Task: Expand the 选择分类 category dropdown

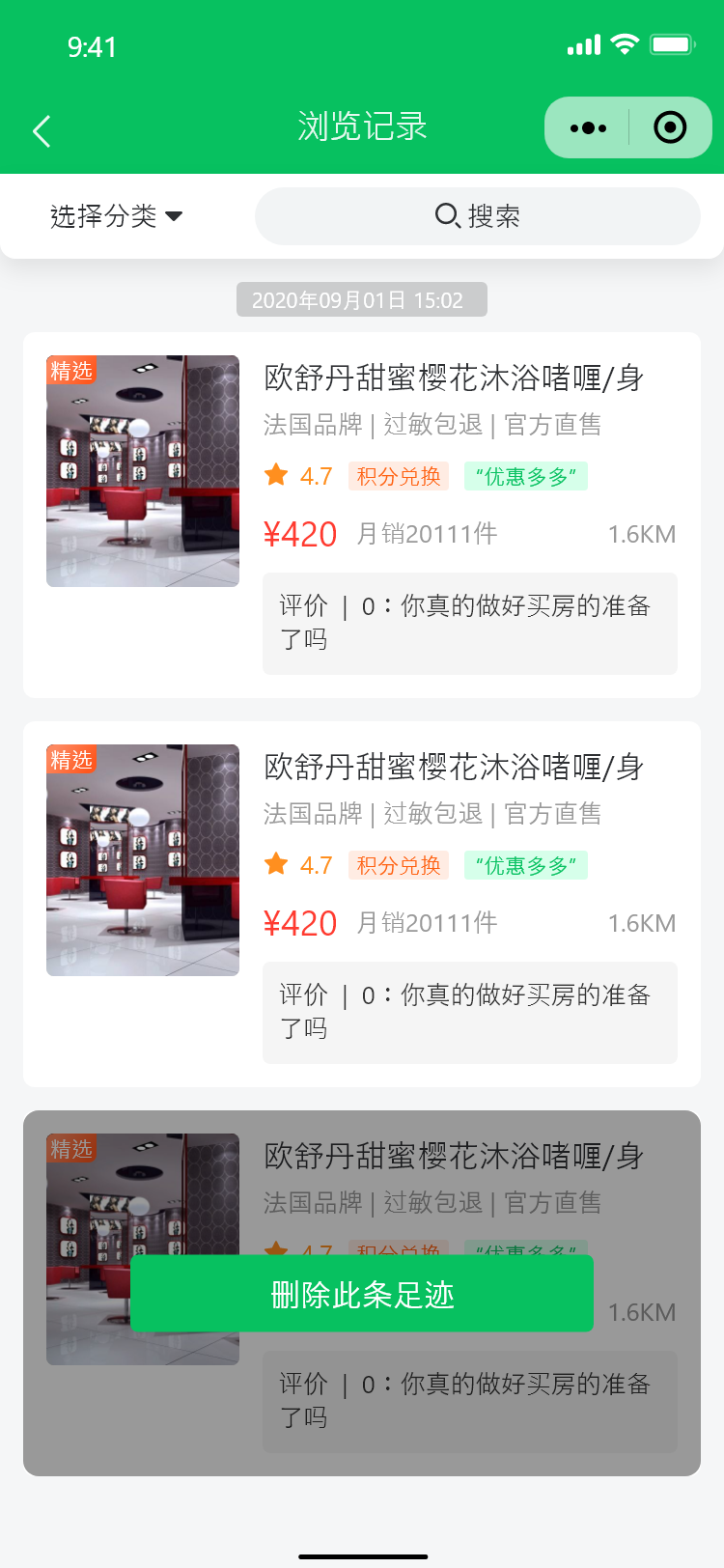Action: (117, 216)
